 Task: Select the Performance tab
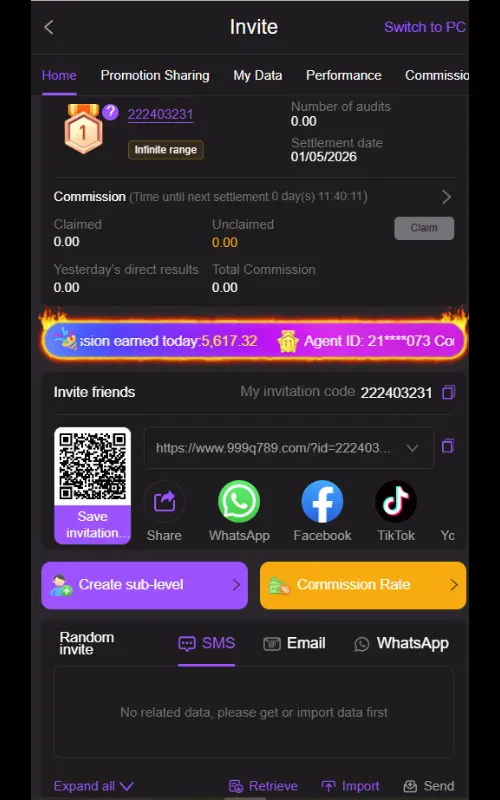coord(343,76)
